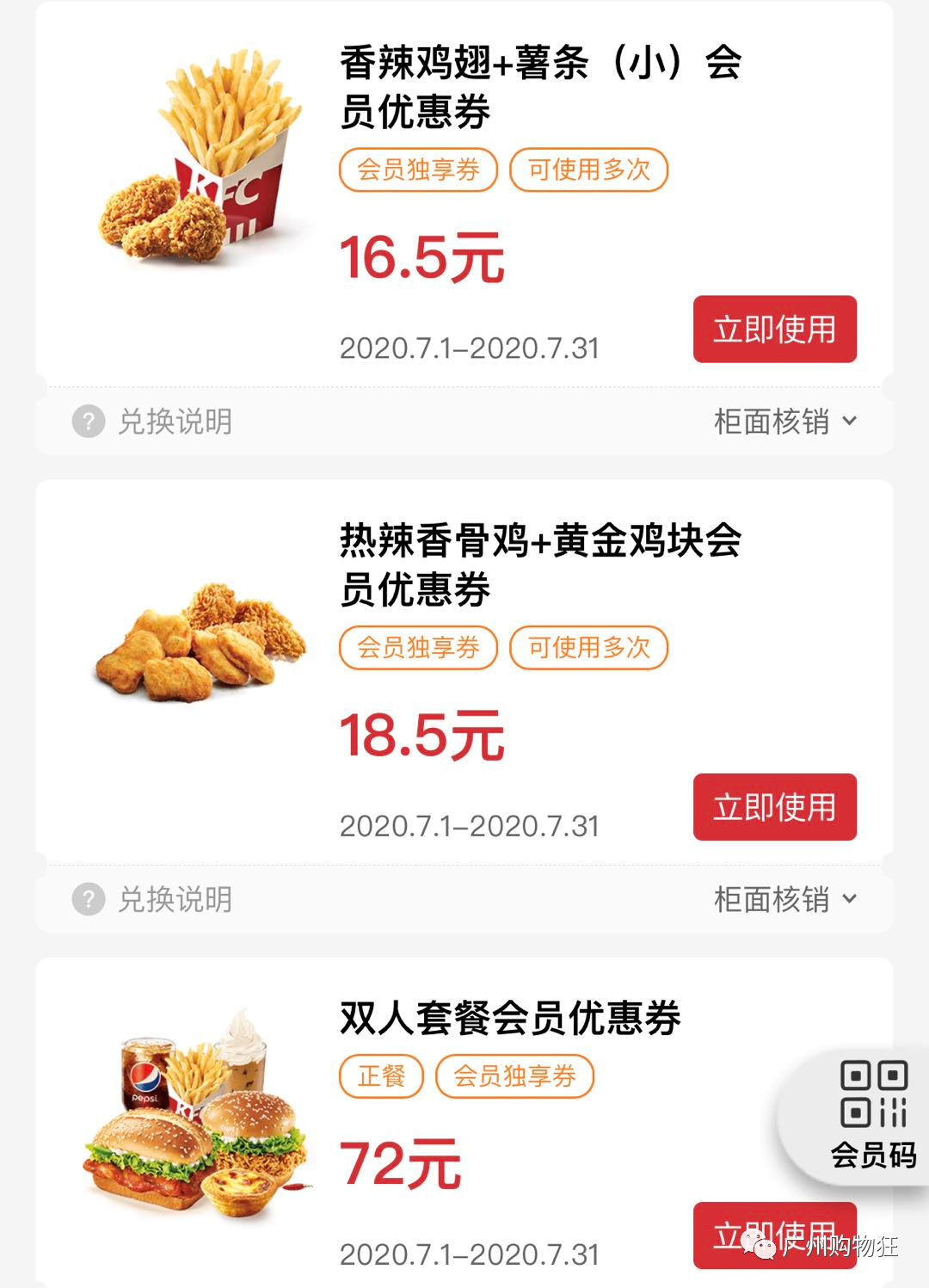Viewport: 929px width, 1288px height.
Task: Open the 热辣香骨鸡+黄金鸡块 coupon image
Action: pyautogui.click(x=200, y=641)
